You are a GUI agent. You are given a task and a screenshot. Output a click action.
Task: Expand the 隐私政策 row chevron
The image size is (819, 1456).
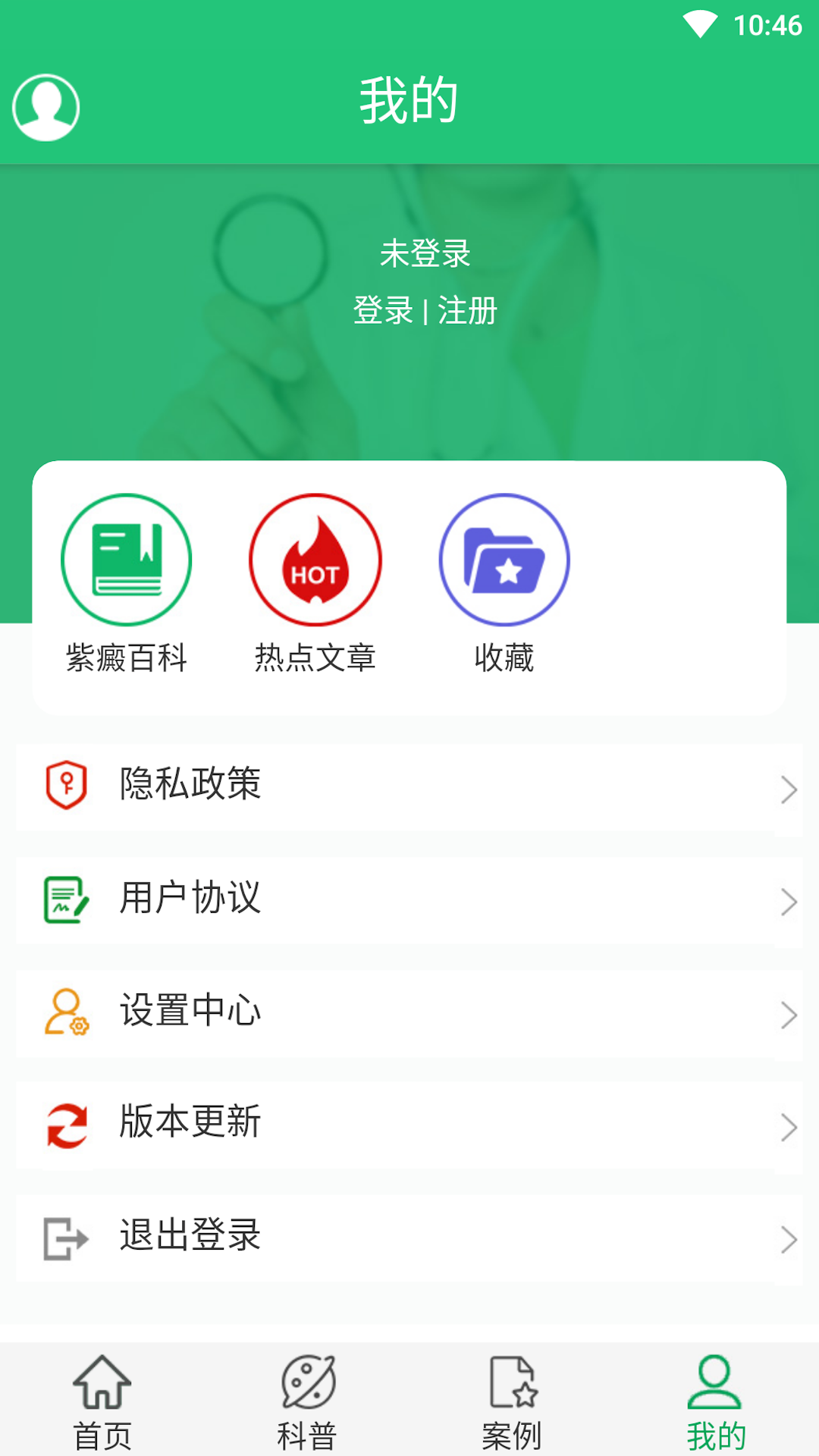(786, 789)
